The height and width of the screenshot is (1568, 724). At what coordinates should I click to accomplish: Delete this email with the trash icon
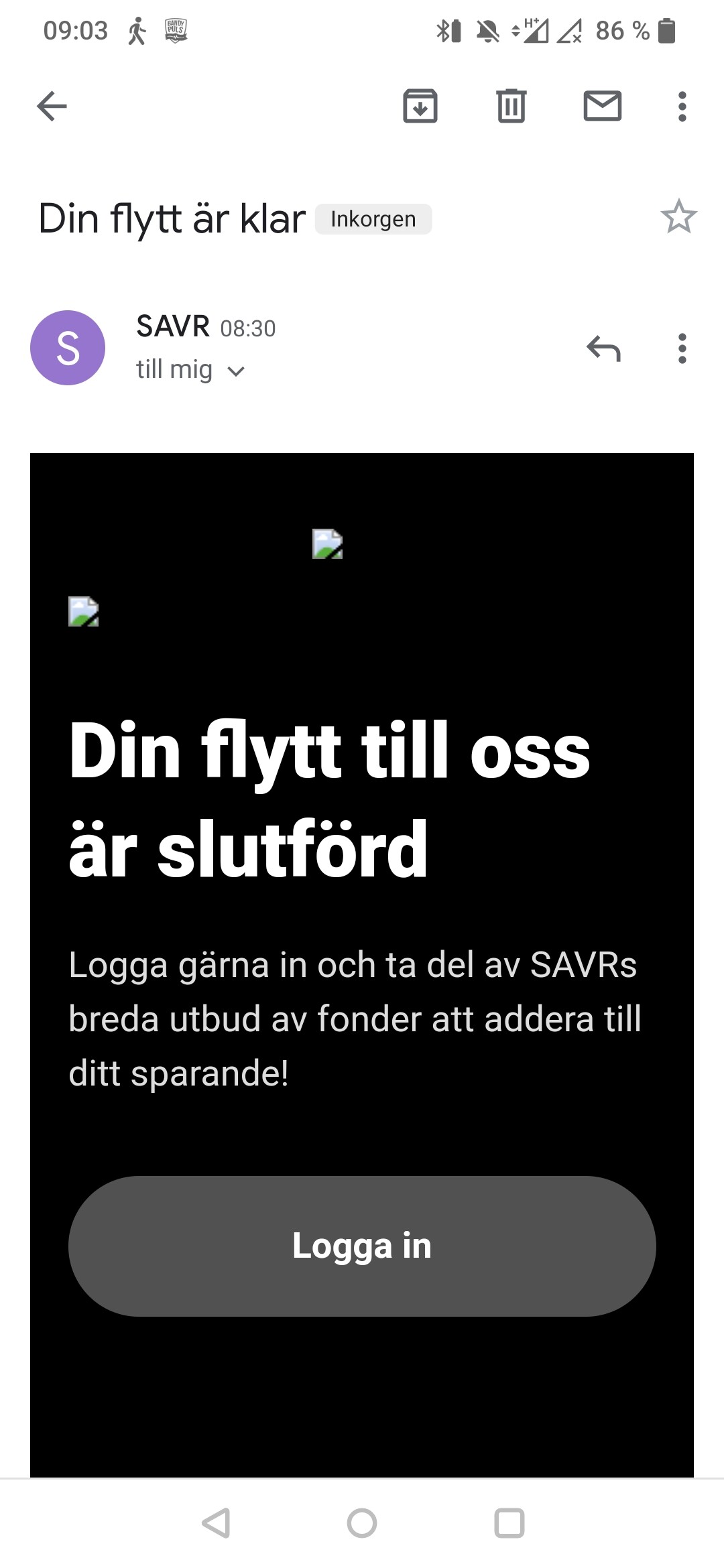click(x=511, y=106)
